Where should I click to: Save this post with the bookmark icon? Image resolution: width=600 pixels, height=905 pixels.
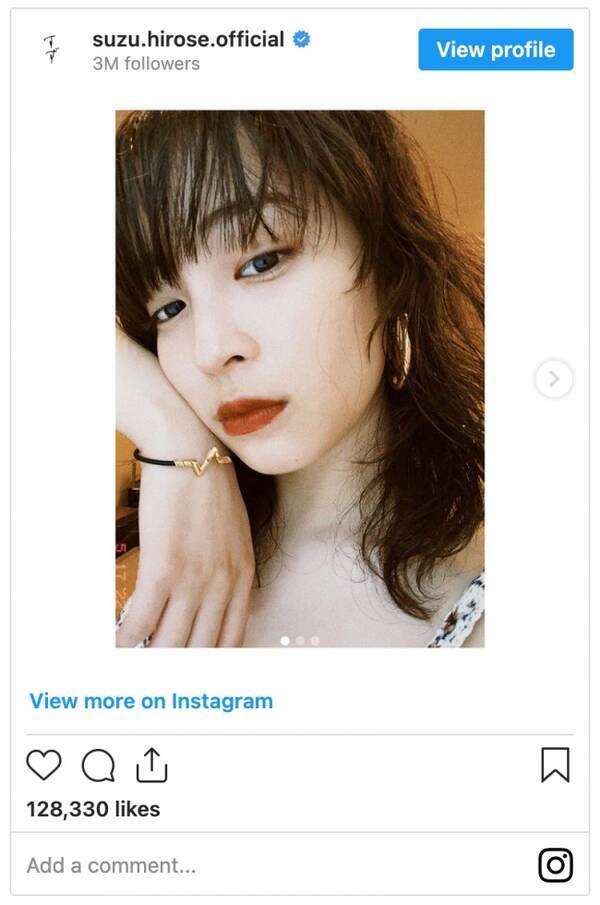(x=555, y=765)
